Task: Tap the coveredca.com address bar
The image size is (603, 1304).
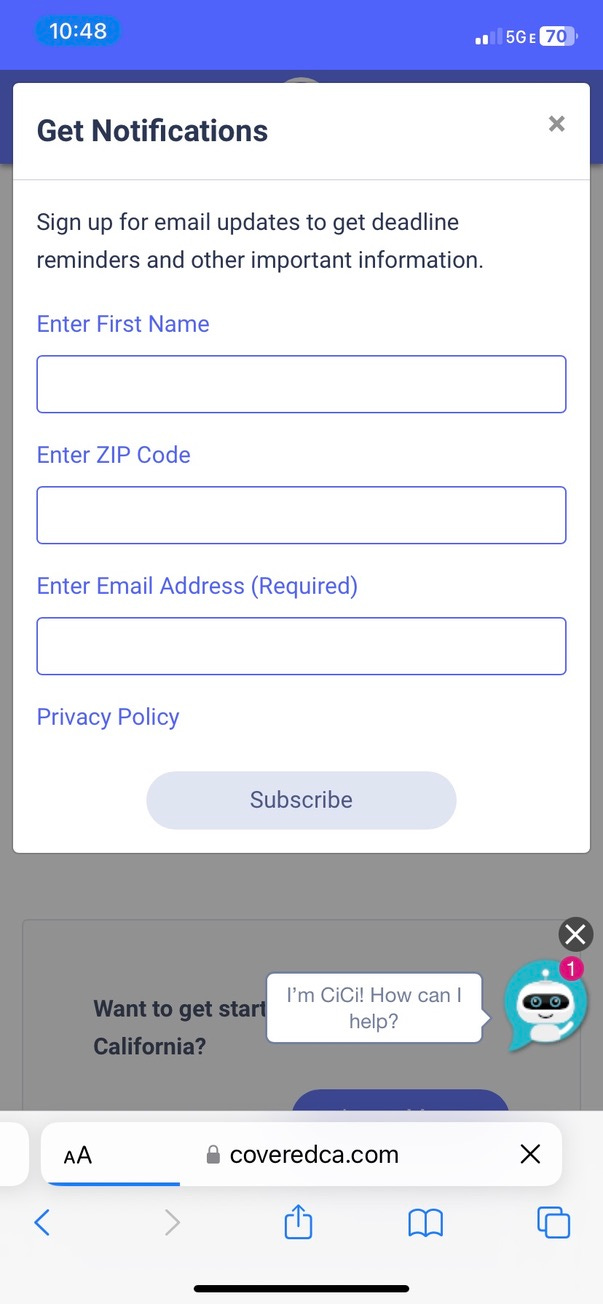Action: [x=302, y=1154]
